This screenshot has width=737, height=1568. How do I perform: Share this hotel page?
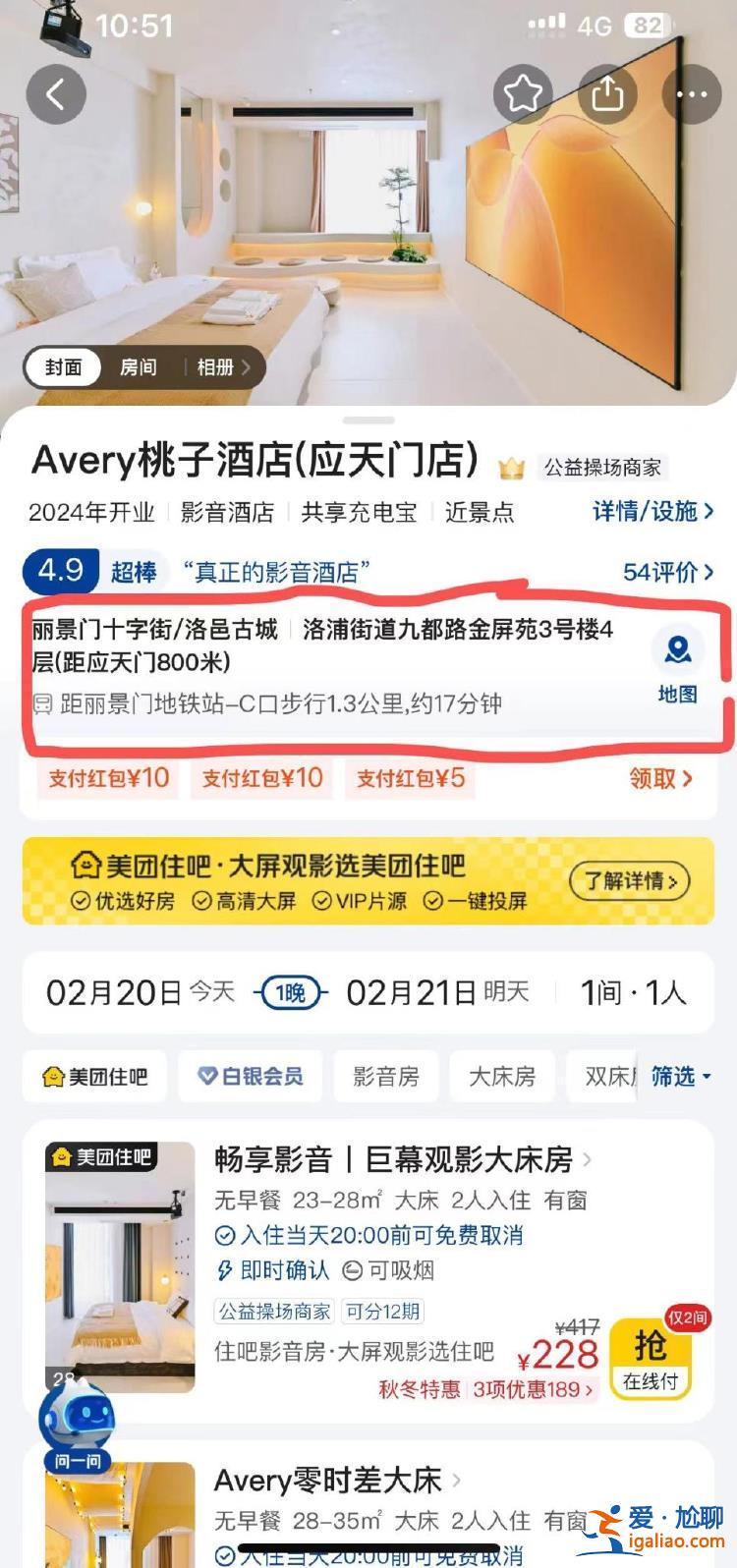click(607, 94)
